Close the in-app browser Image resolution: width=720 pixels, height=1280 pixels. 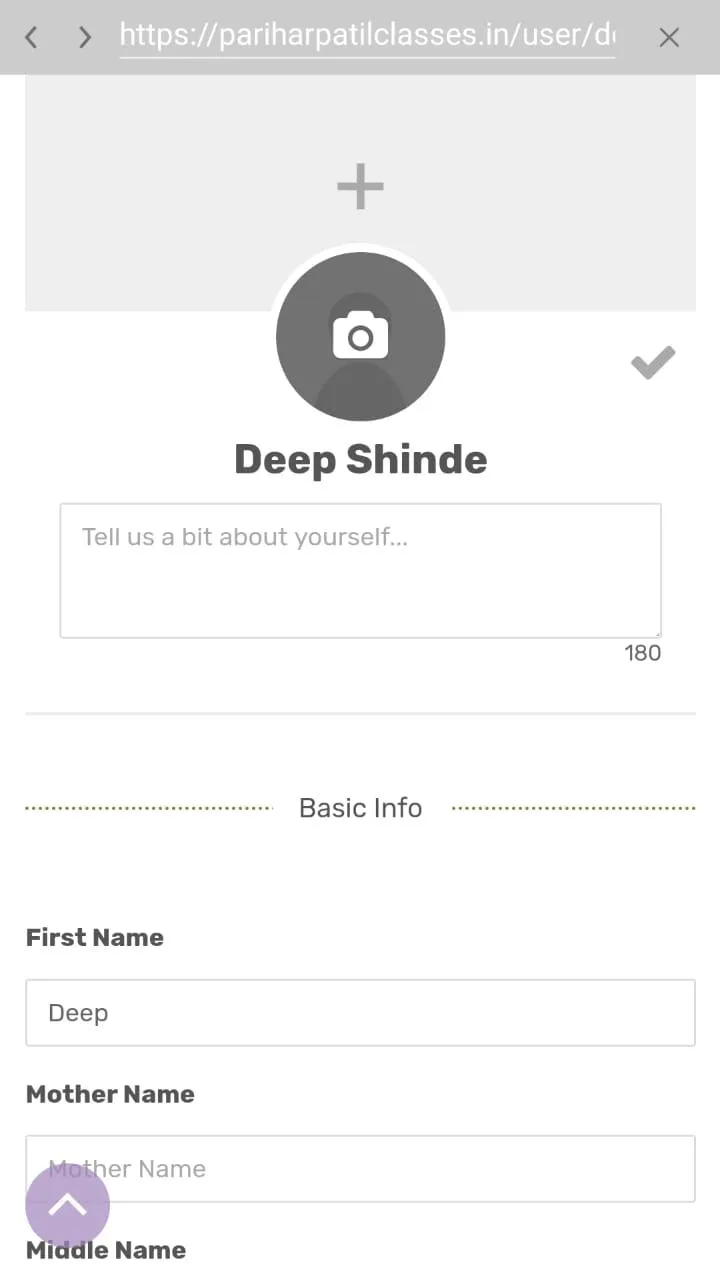(669, 38)
